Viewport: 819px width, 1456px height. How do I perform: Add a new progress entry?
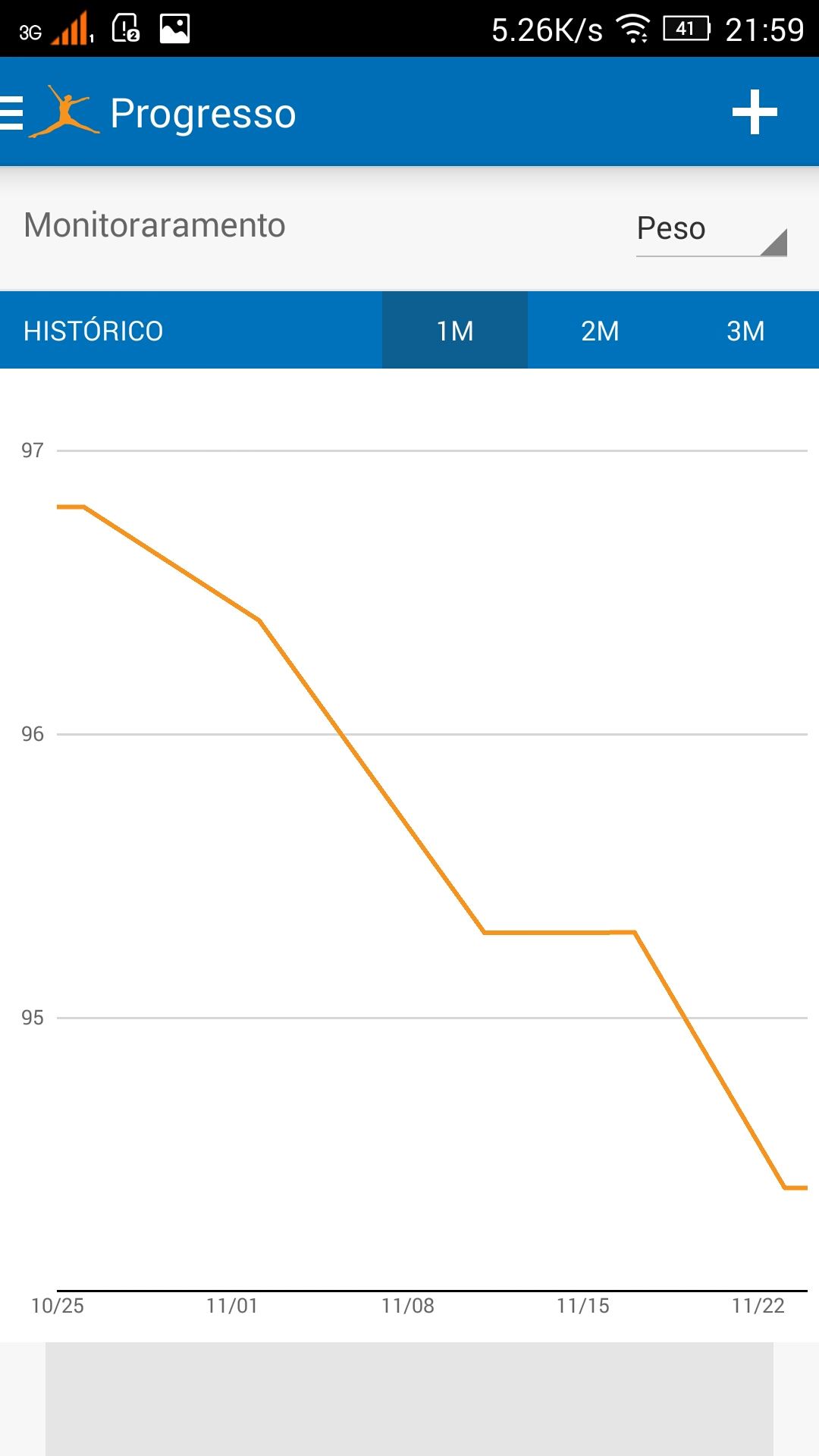tap(755, 112)
